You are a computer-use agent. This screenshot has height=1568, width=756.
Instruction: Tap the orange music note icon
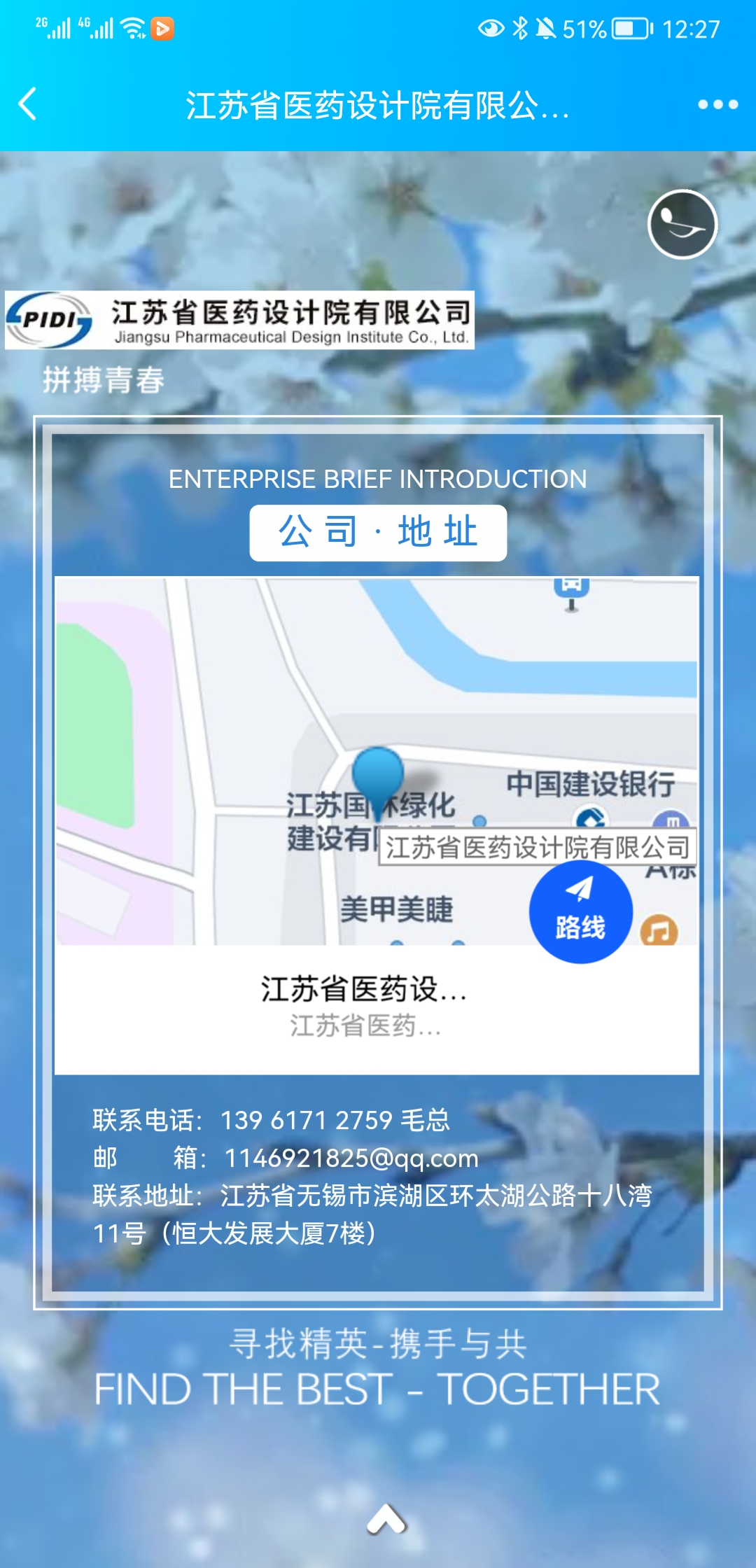point(659,931)
